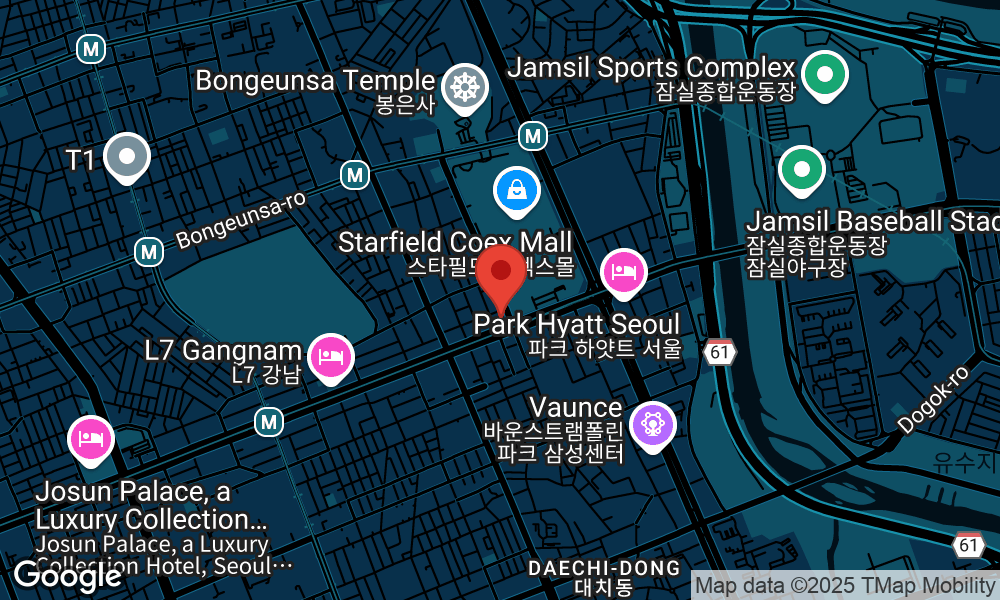Select the Jamsil Sports Complex pin
Screen dimensions: 1000x600
click(x=824, y=75)
